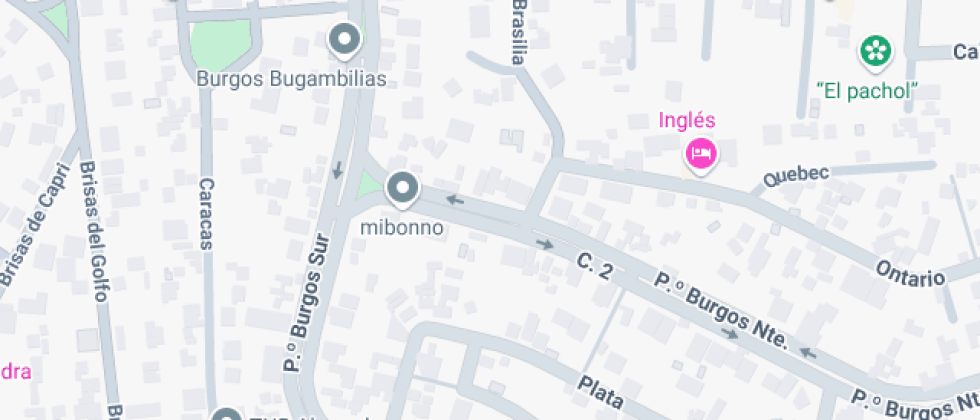Select the mibonno location marker

(402, 188)
